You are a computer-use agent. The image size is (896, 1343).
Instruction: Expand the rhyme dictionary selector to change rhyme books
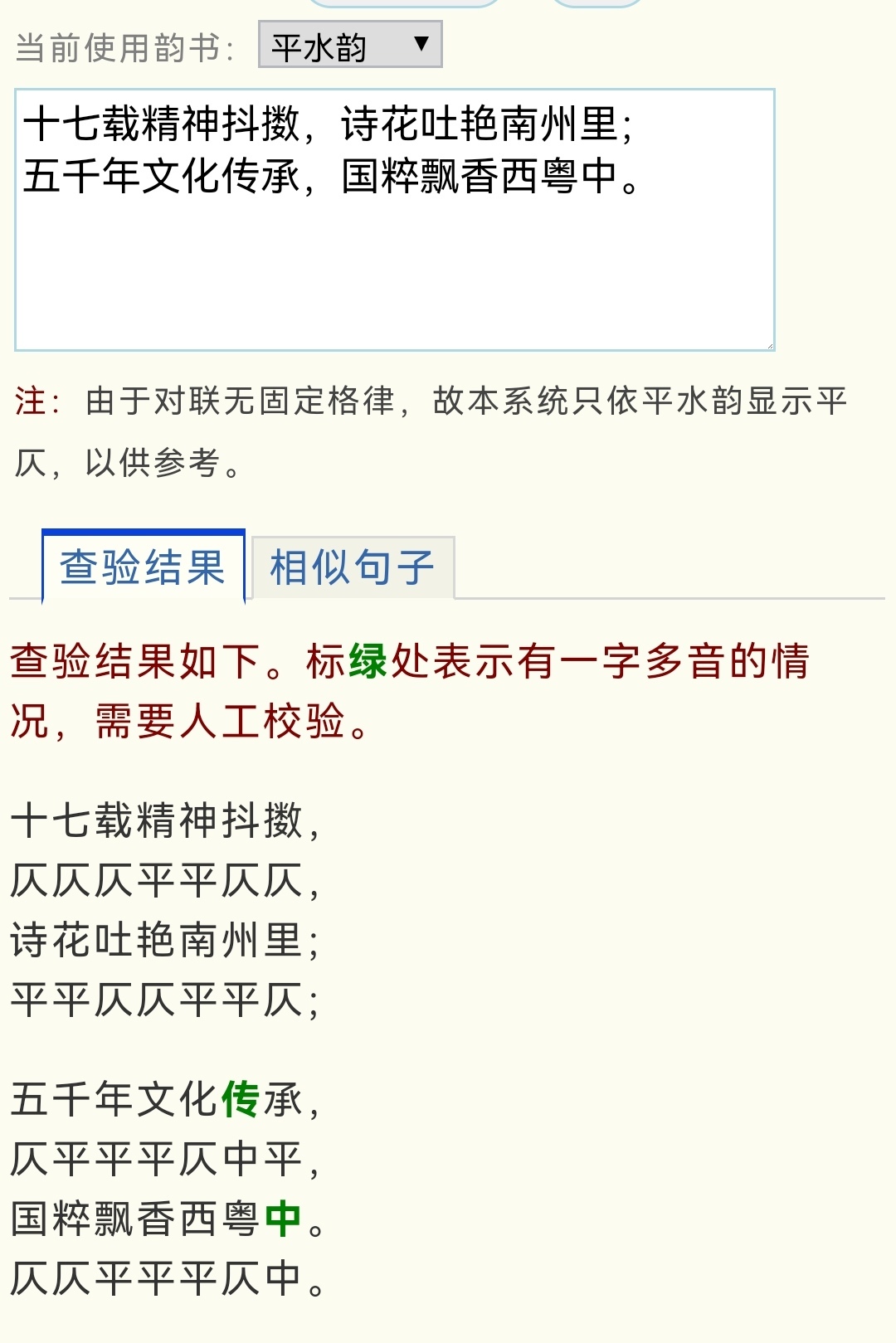tap(348, 46)
